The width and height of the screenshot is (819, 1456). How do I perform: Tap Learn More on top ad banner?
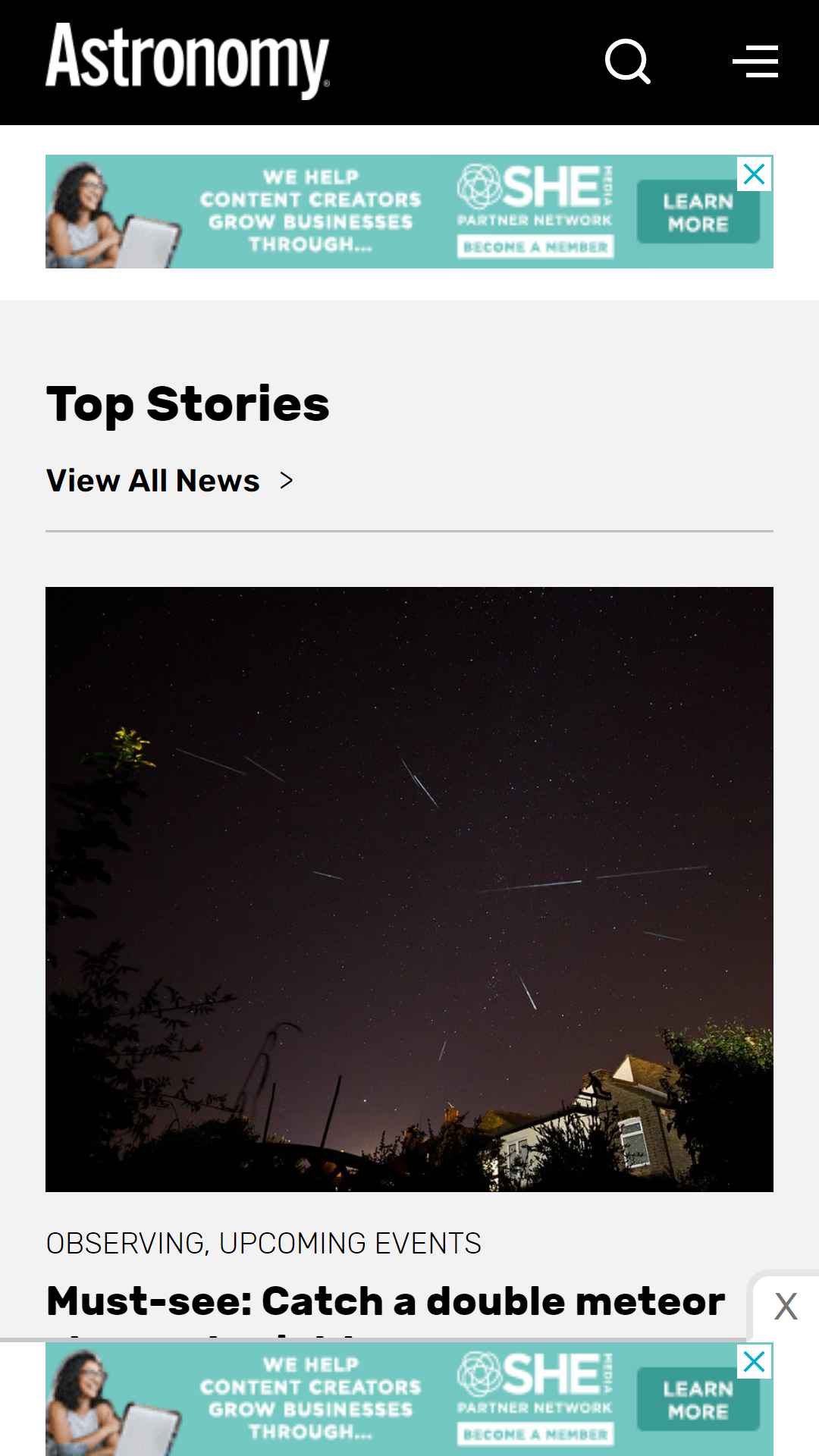(698, 212)
